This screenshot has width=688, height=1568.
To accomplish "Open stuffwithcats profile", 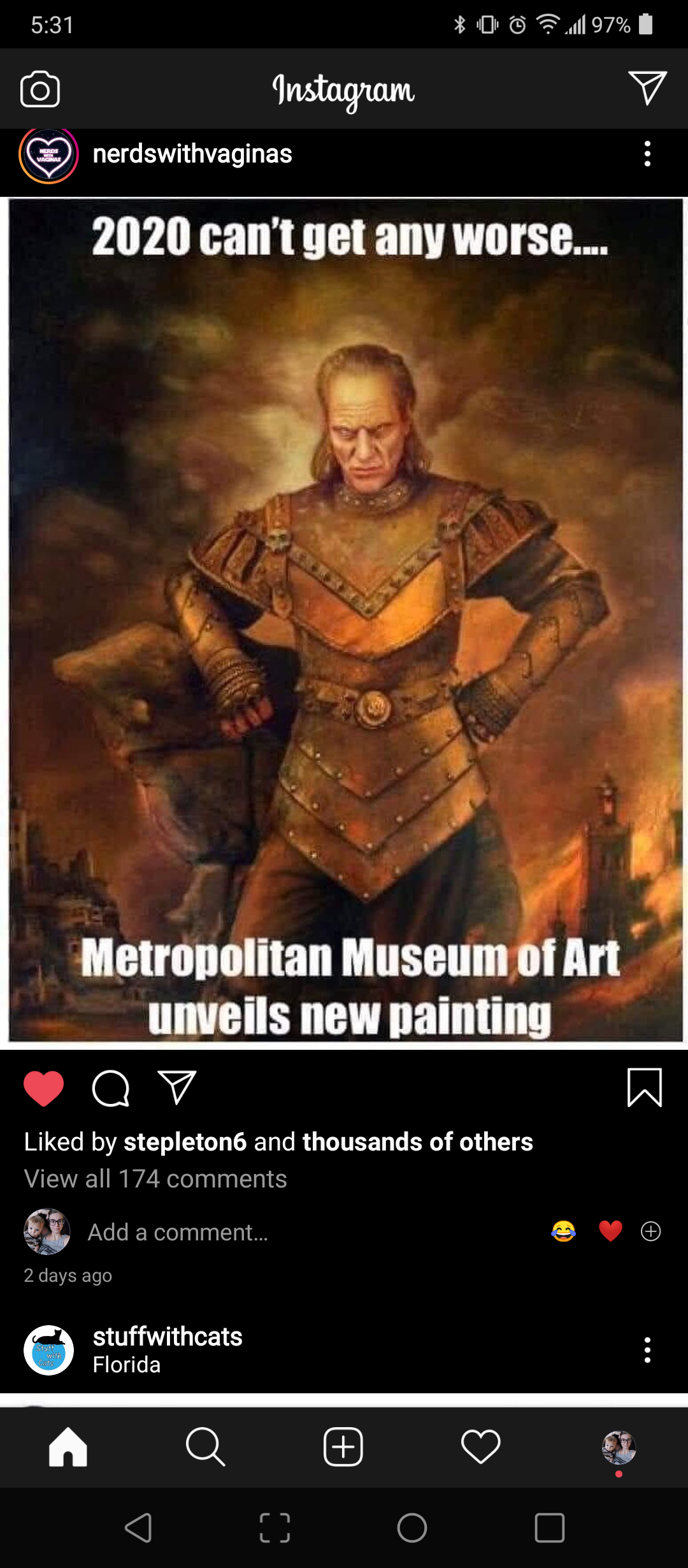I will [x=168, y=1337].
